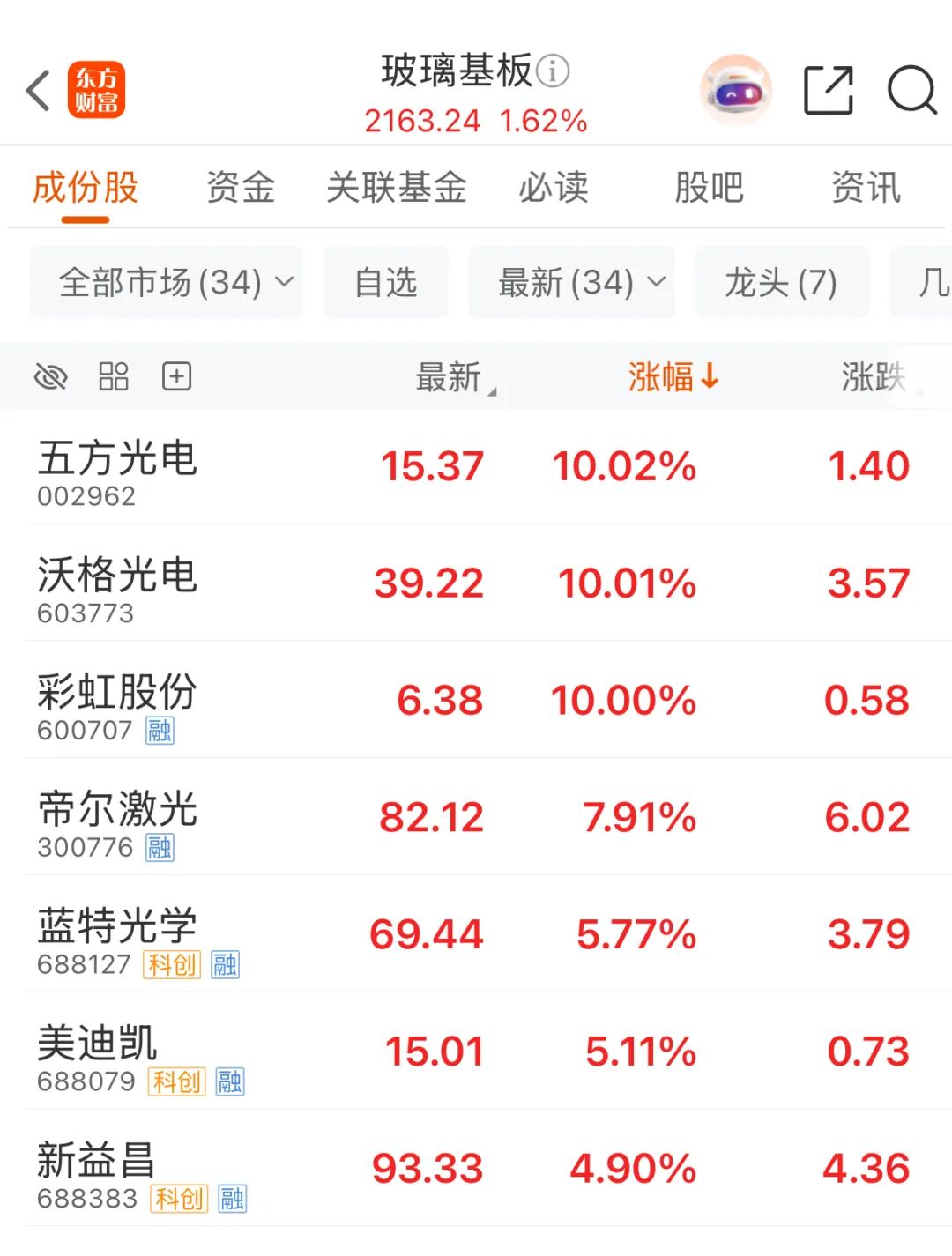Open the search magnifier
Viewport: 952px width, 1256px height.
tap(911, 91)
